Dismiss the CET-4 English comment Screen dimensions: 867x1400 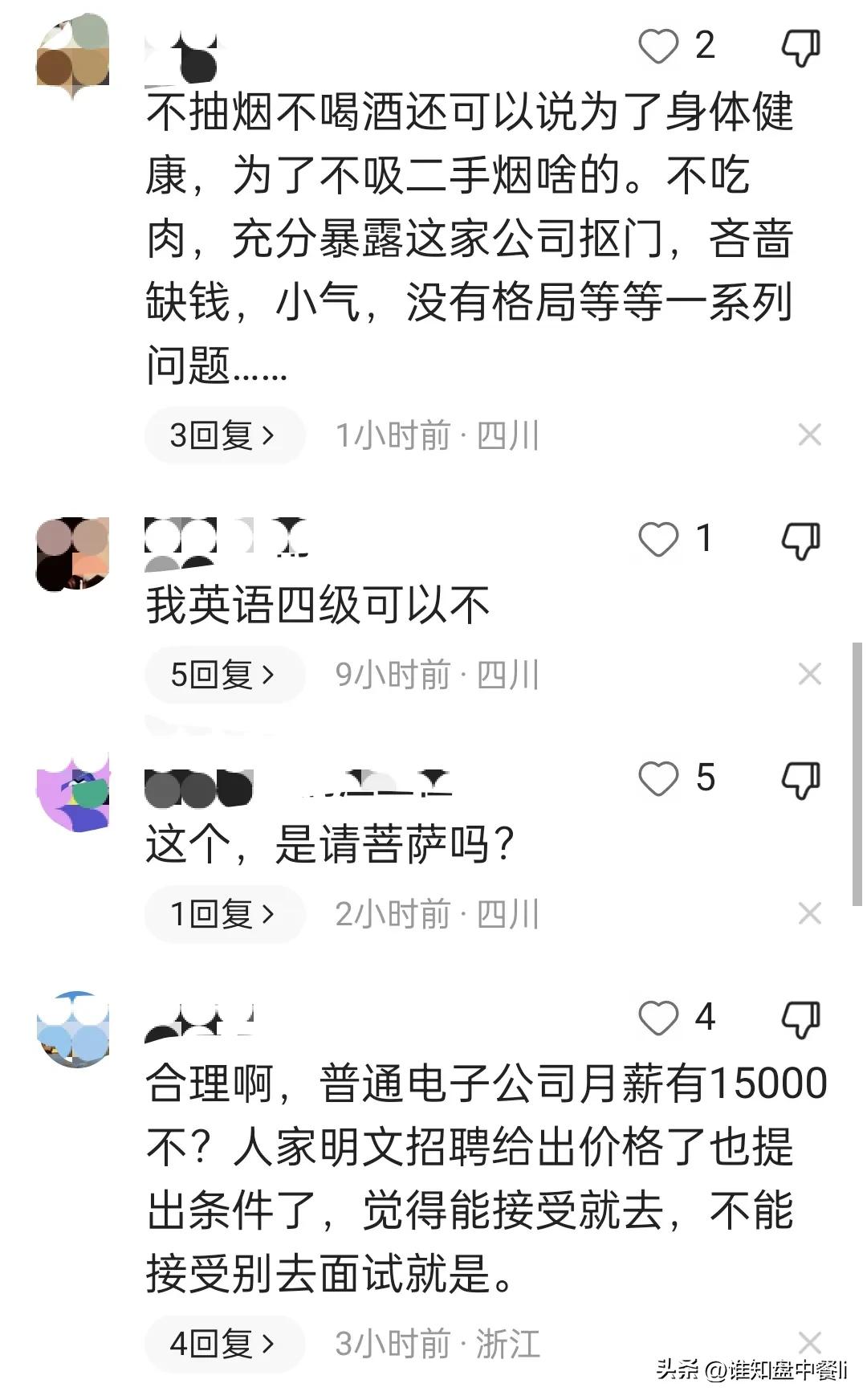click(x=811, y=675)
